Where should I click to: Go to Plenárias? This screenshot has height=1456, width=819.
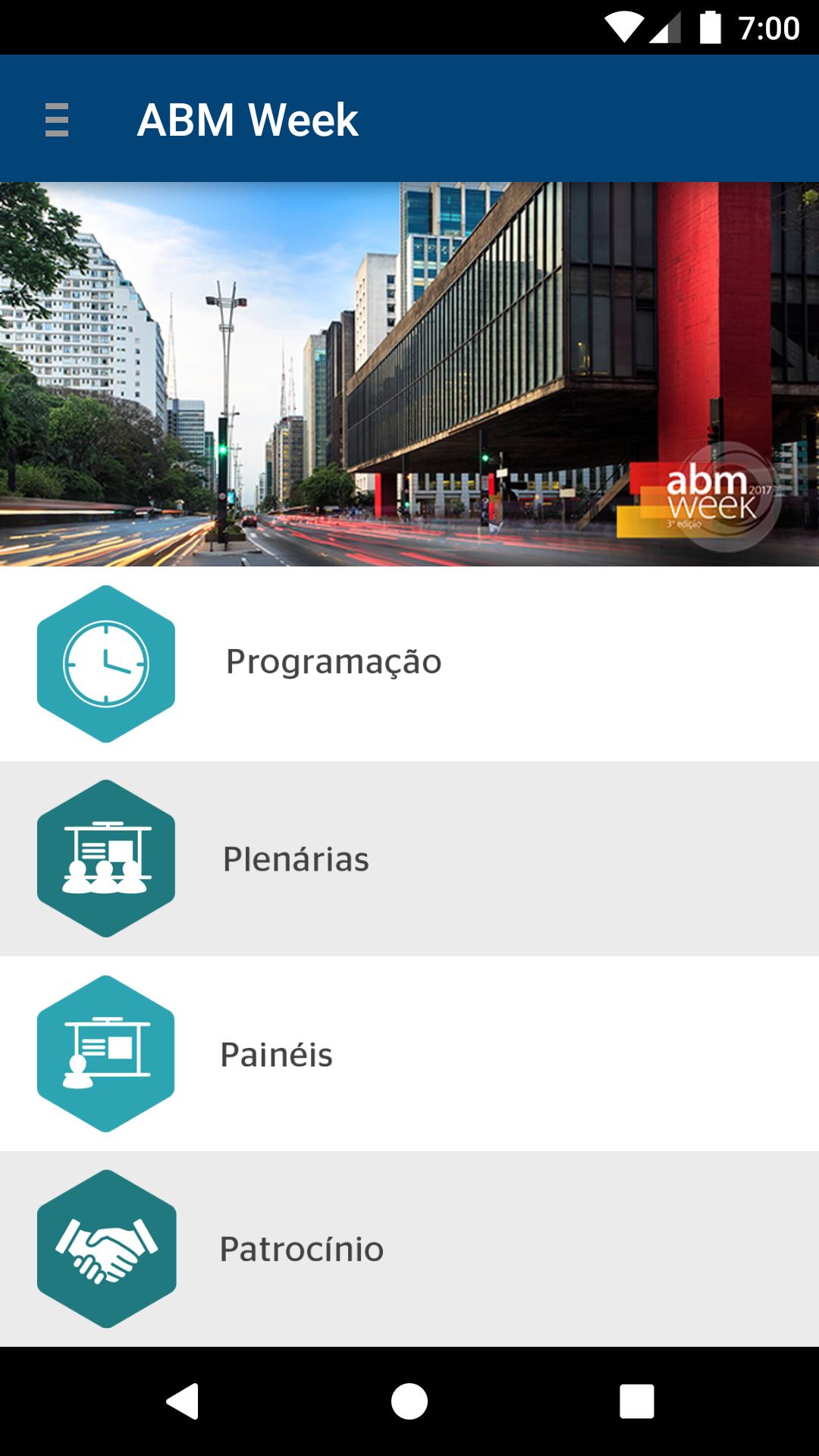point(409,858)
